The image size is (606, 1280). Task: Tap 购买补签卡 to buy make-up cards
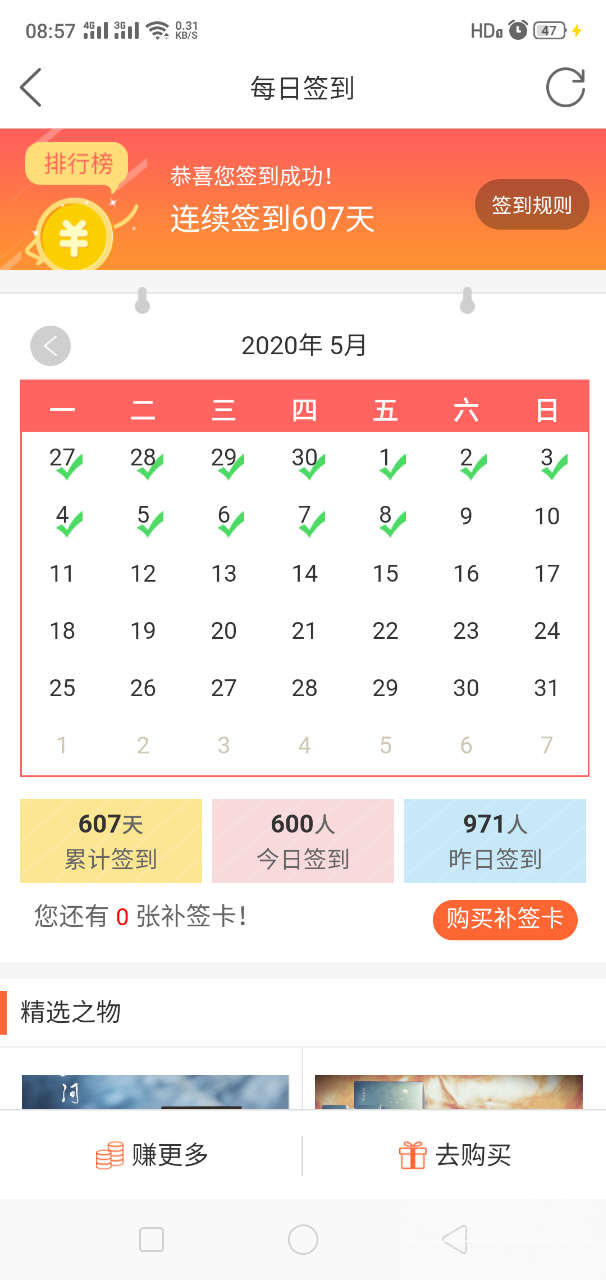504,919
